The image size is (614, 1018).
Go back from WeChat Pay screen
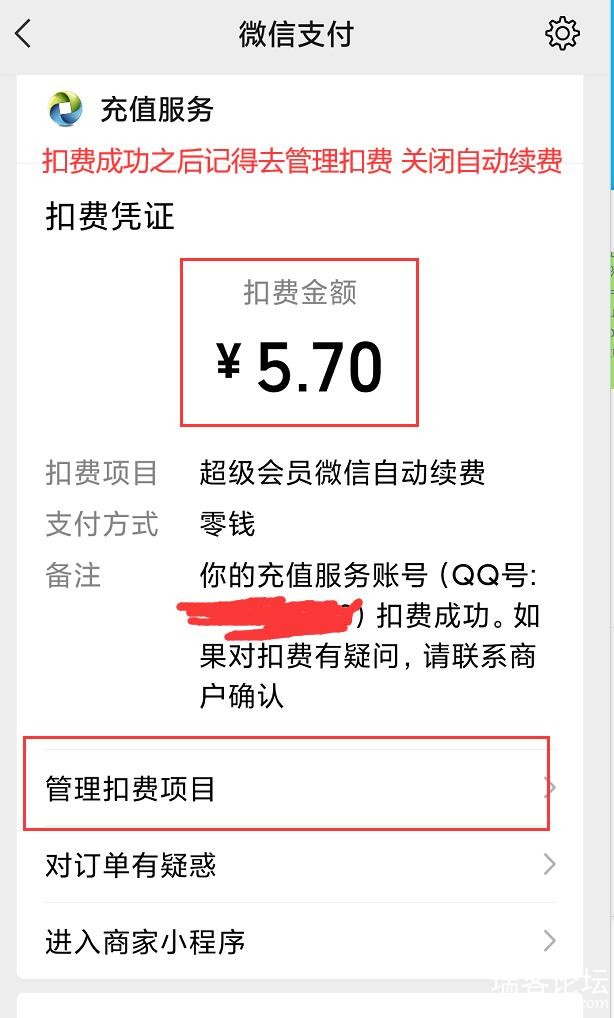pyautogui.click(x=24, y=34)
